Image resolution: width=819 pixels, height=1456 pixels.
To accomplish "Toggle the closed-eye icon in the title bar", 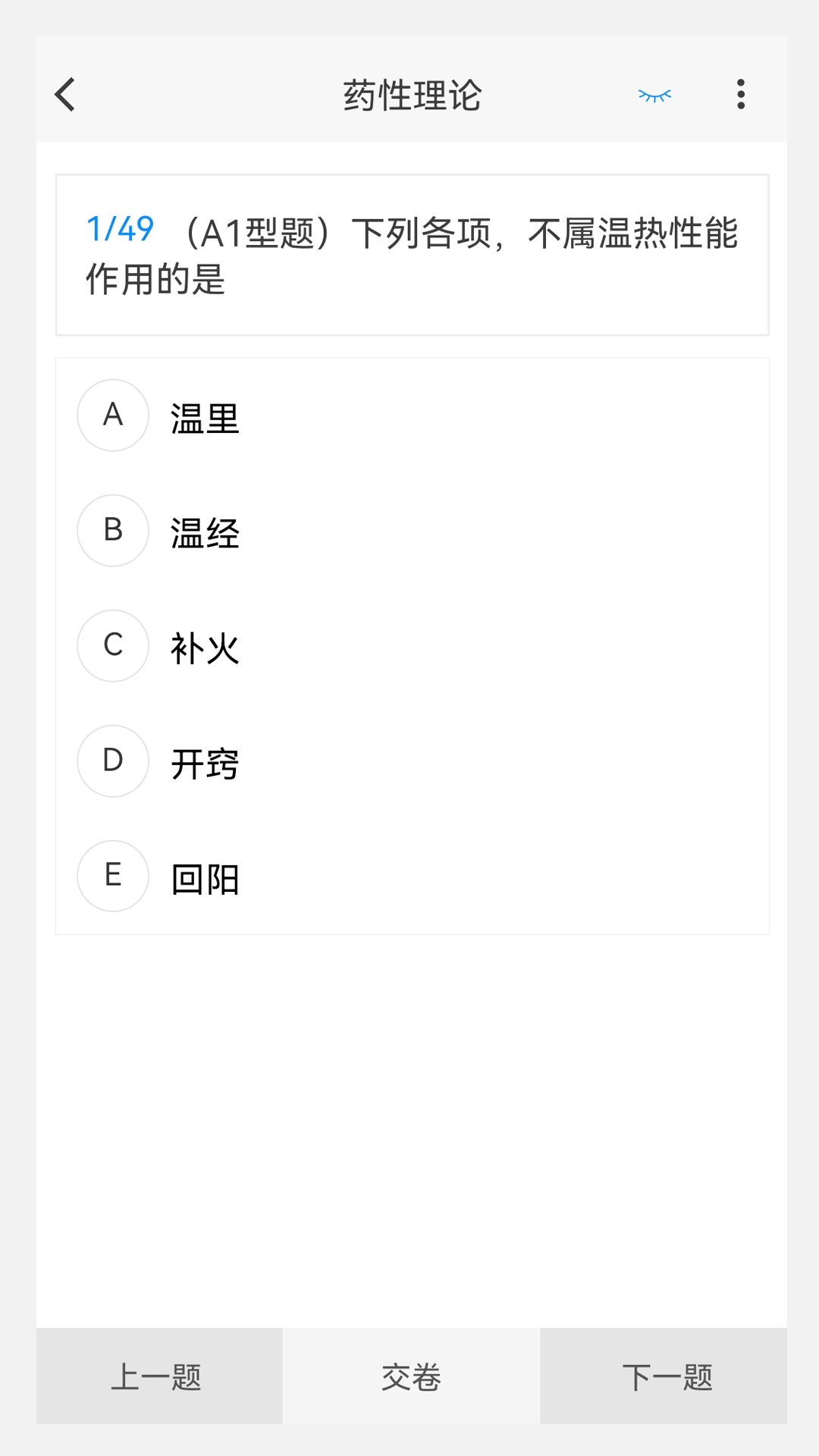I will (x=654, y=94).
